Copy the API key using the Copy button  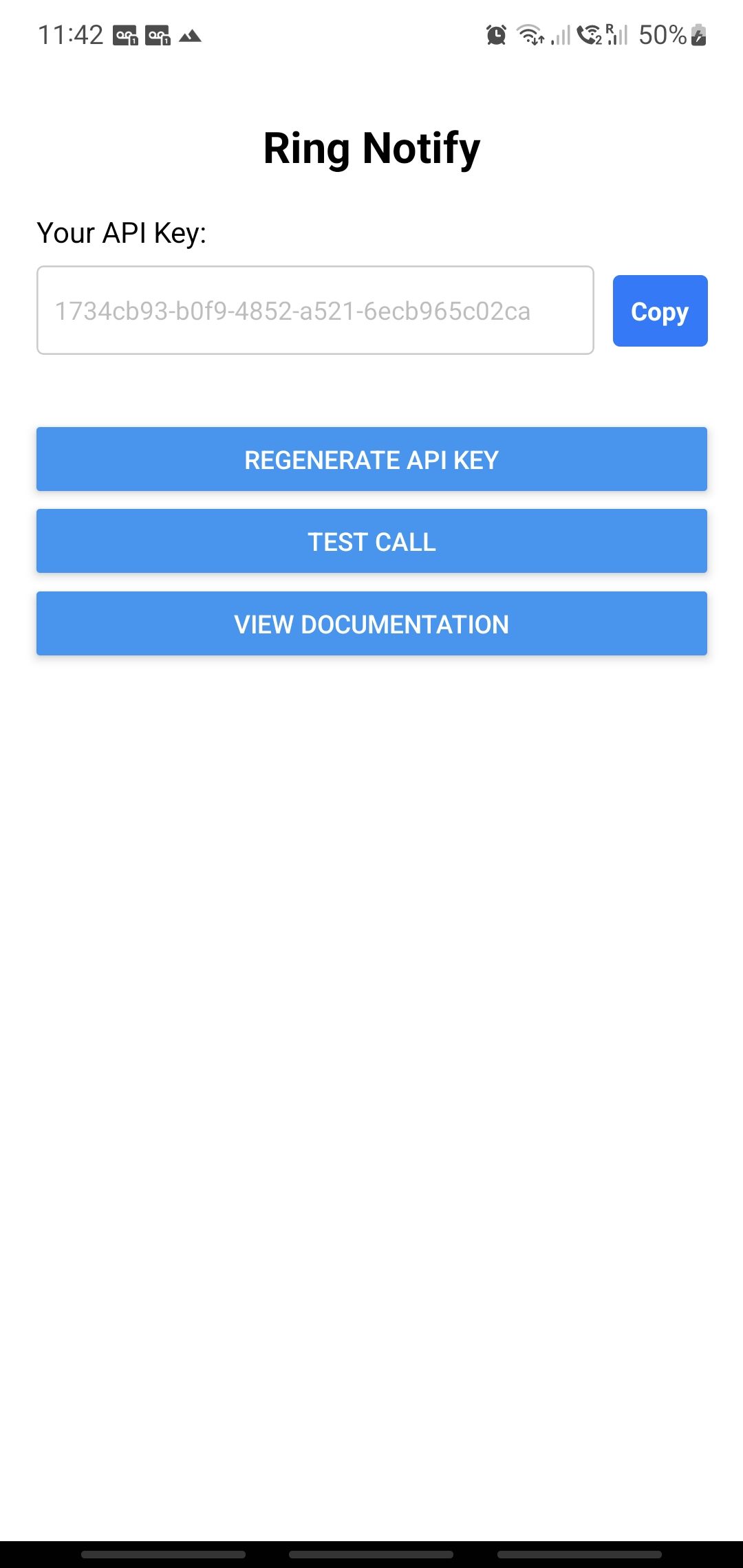660,311
